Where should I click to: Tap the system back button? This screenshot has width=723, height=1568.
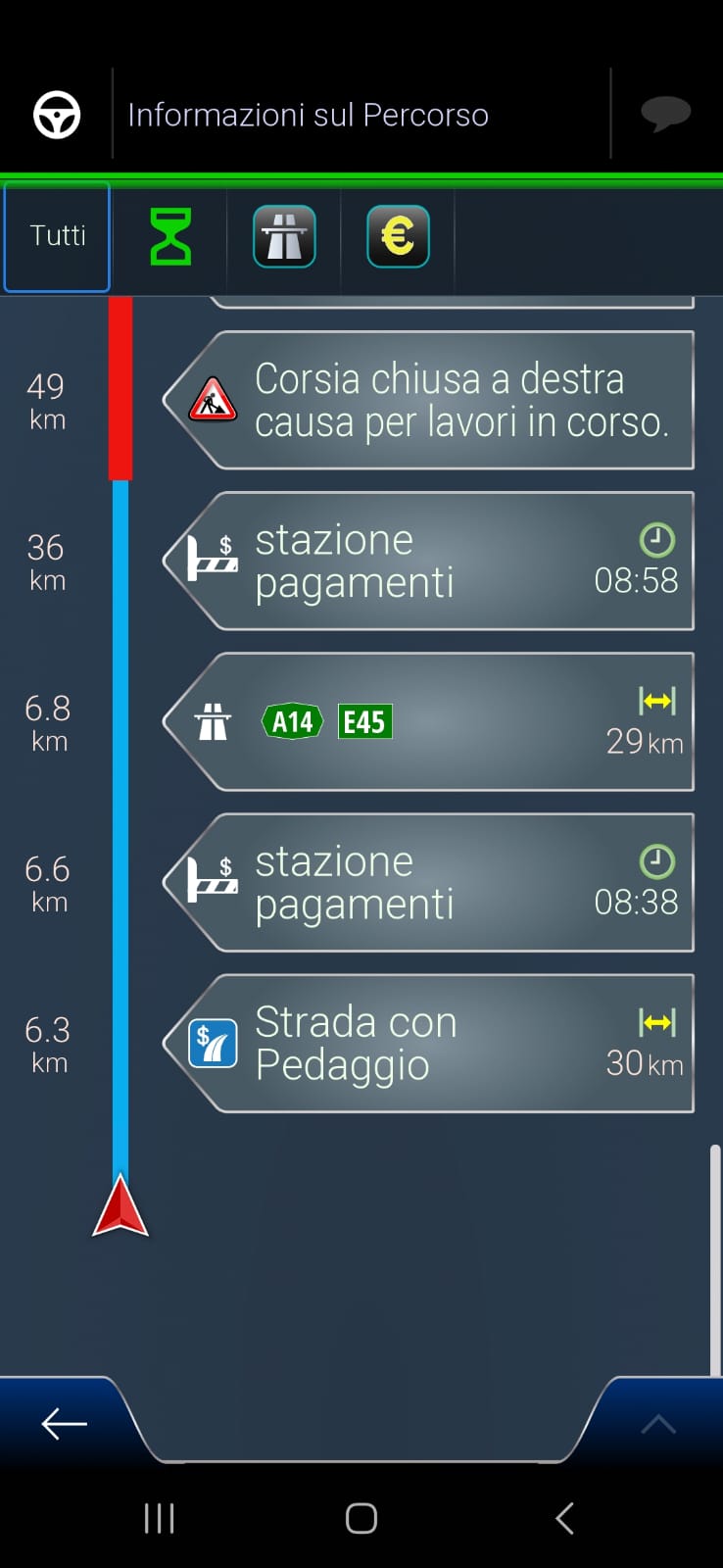point(564,1518)
